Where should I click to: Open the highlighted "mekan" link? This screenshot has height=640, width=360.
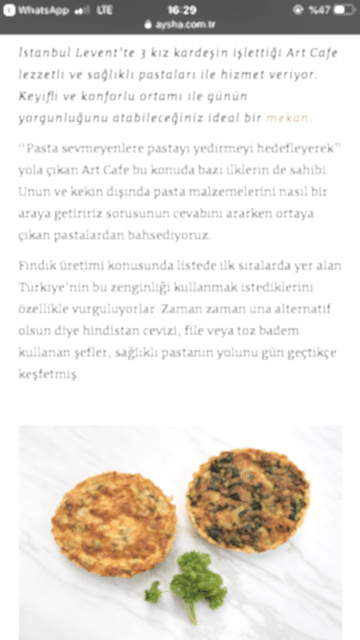(288, 118)
